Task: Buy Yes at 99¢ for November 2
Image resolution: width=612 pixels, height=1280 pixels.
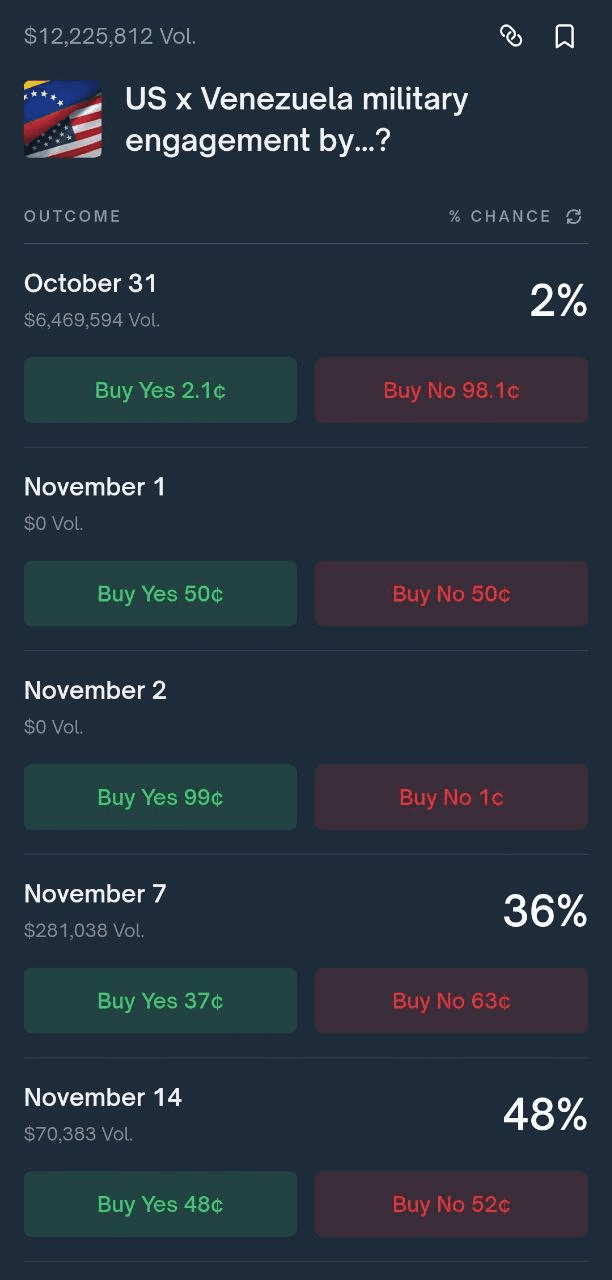Action: (x=160, y=797)
